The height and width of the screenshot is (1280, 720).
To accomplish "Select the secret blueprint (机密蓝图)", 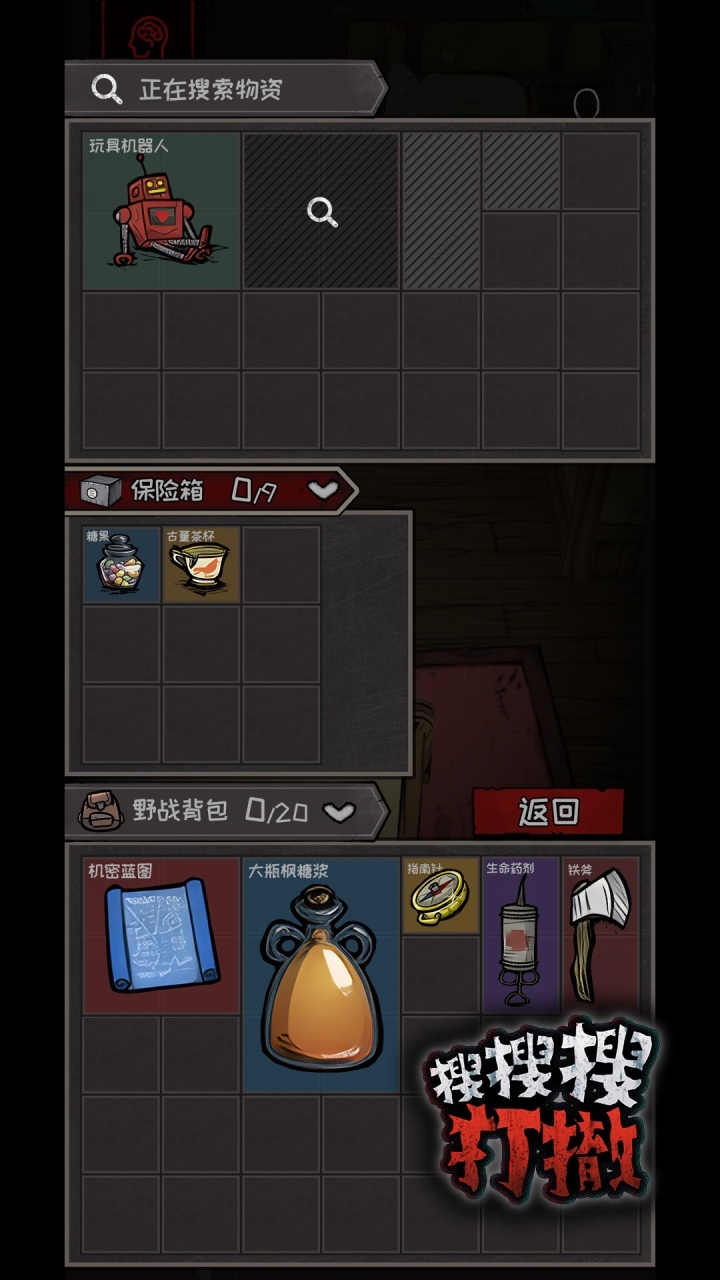I will [x=161, y=936].
